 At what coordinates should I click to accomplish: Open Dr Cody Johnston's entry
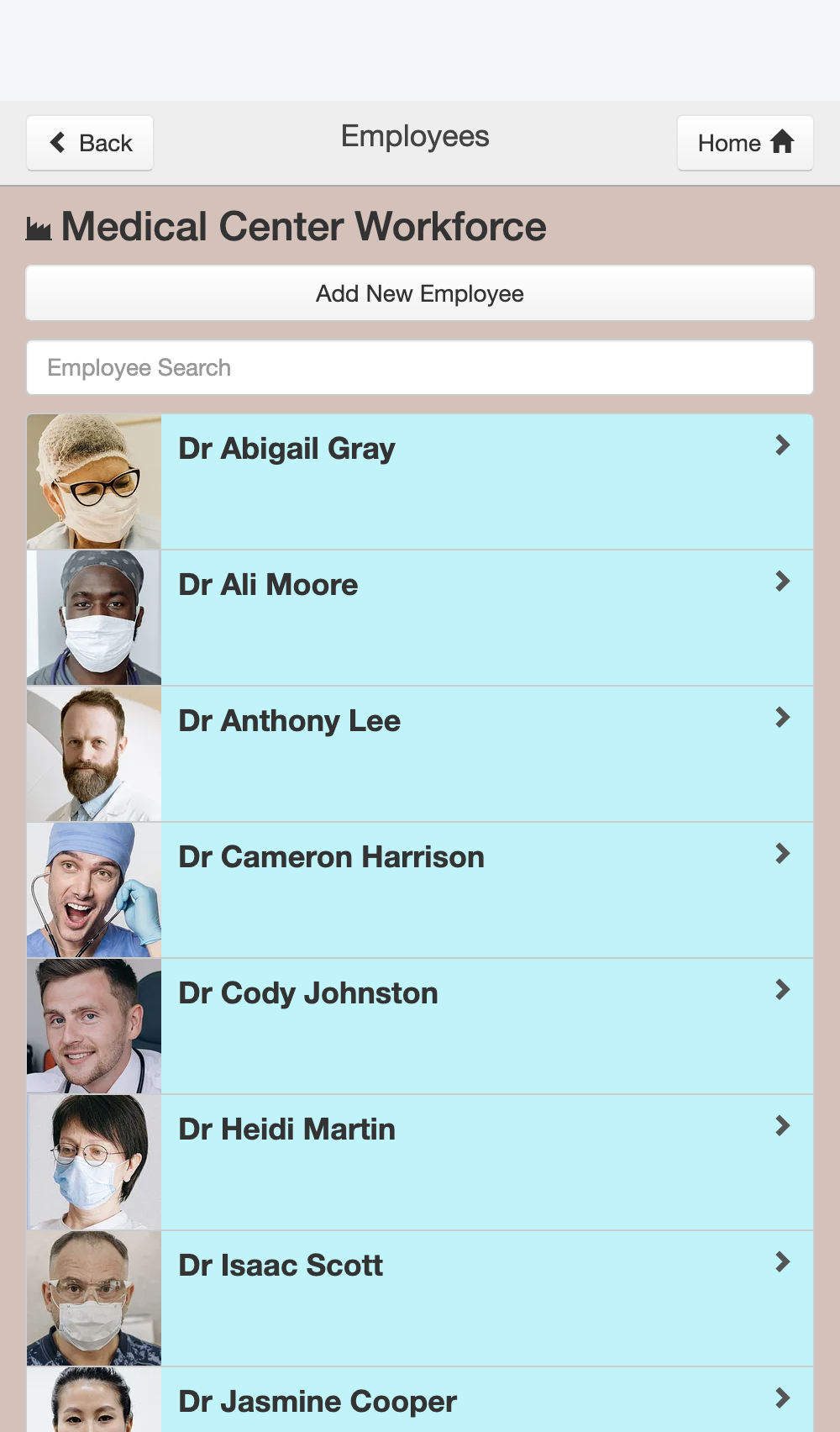[420, 1026]
